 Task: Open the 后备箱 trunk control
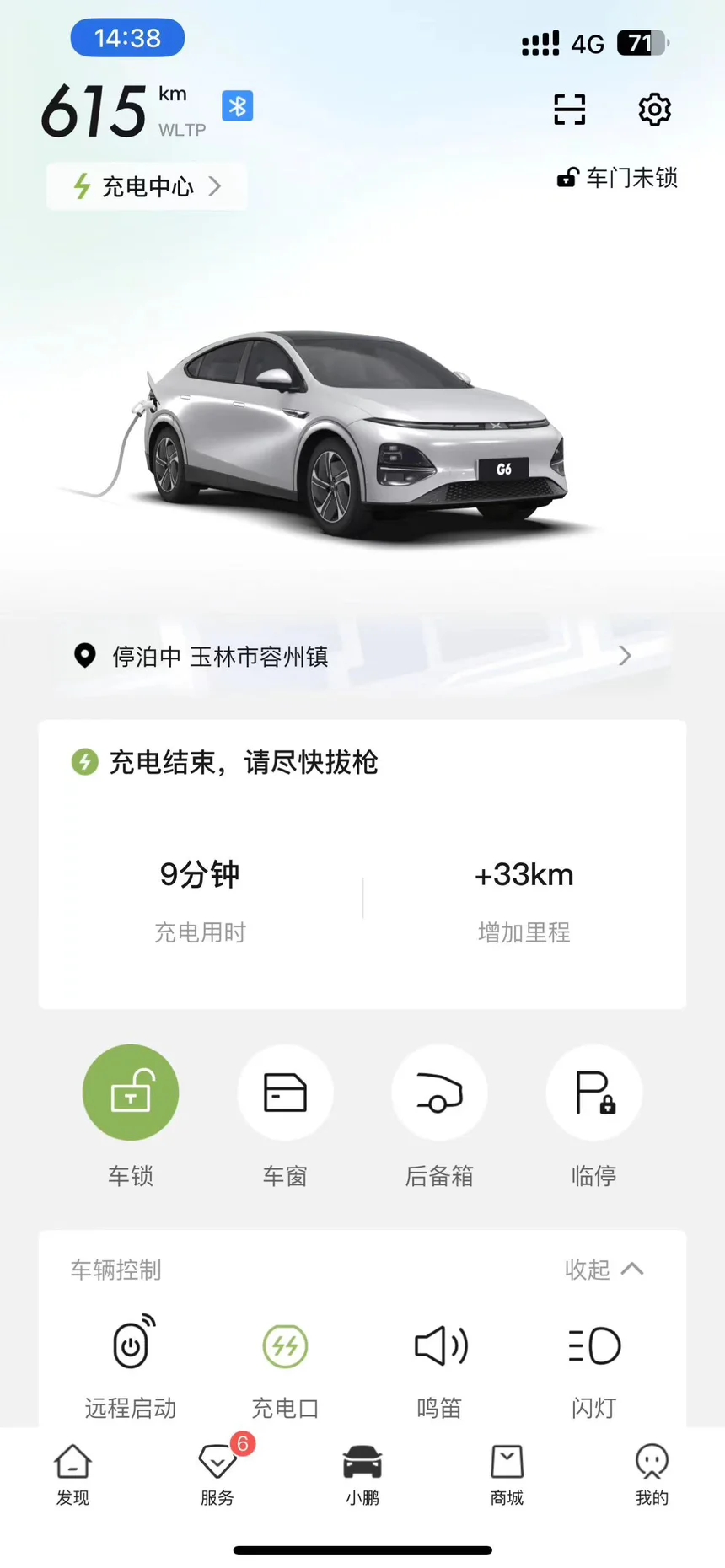point(439,1093)
